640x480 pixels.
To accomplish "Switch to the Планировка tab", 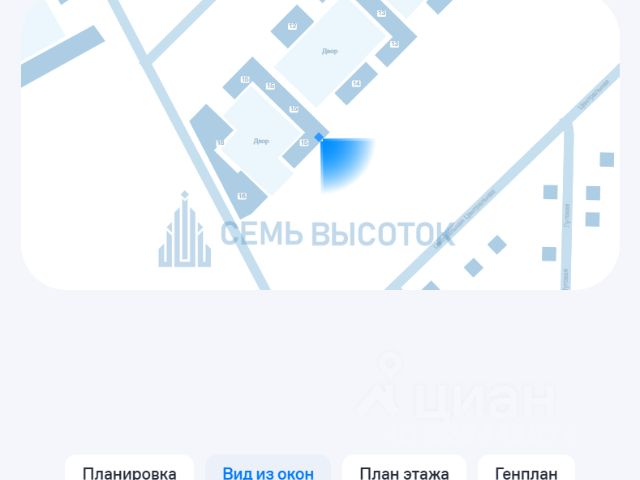I will [x=130, y=472].
